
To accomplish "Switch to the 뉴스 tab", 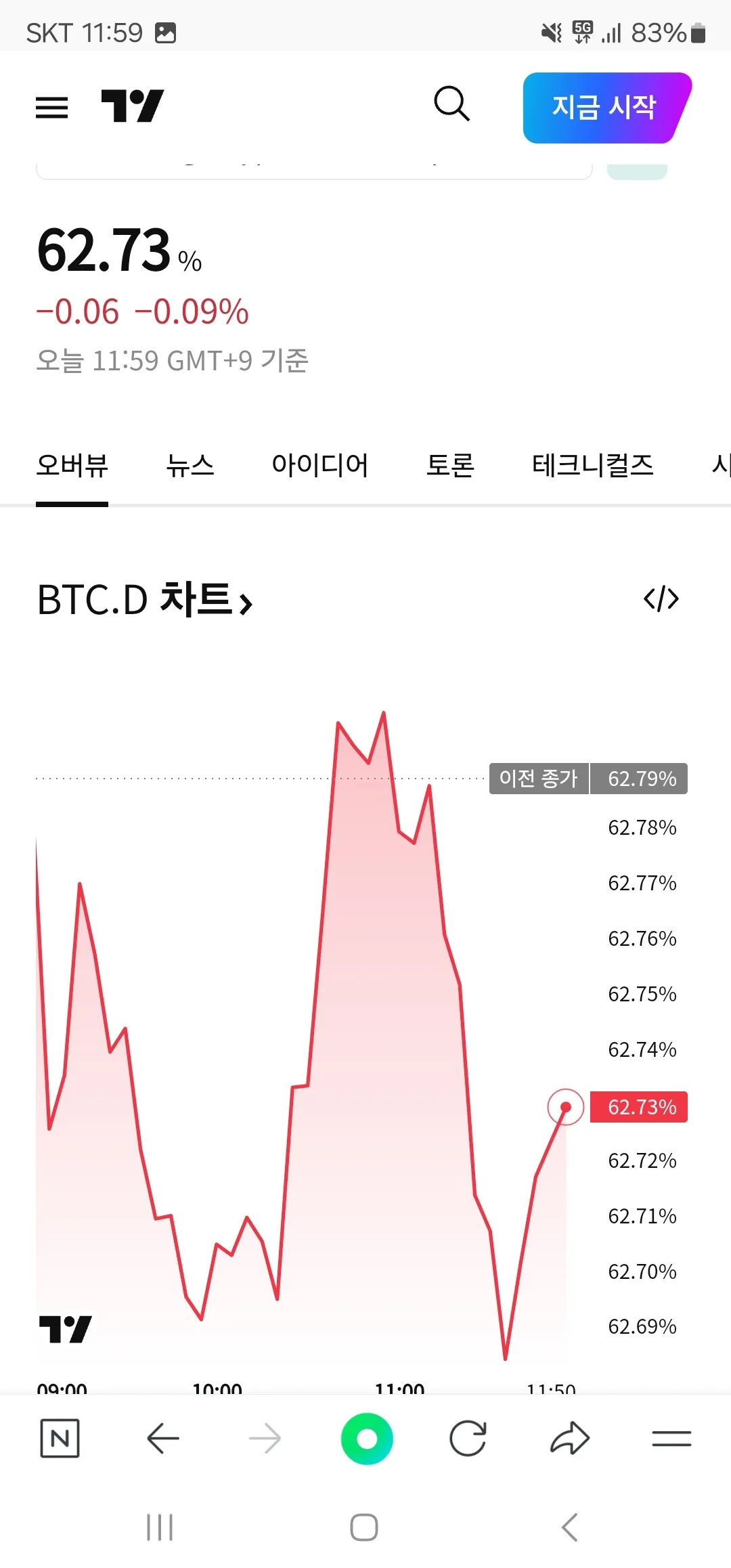I will [190, 465].
